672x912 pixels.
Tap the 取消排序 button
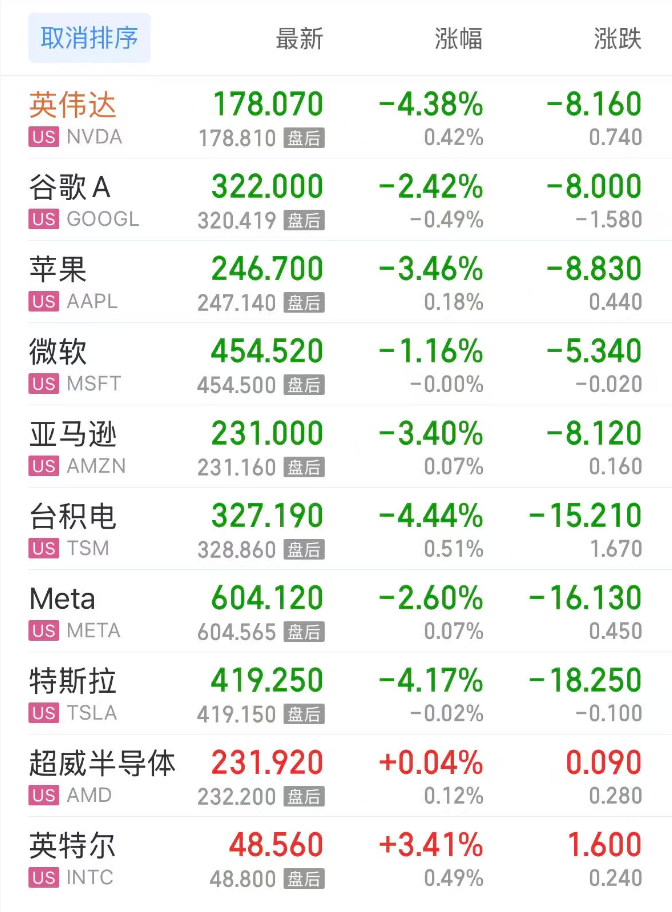coord(89,39)
